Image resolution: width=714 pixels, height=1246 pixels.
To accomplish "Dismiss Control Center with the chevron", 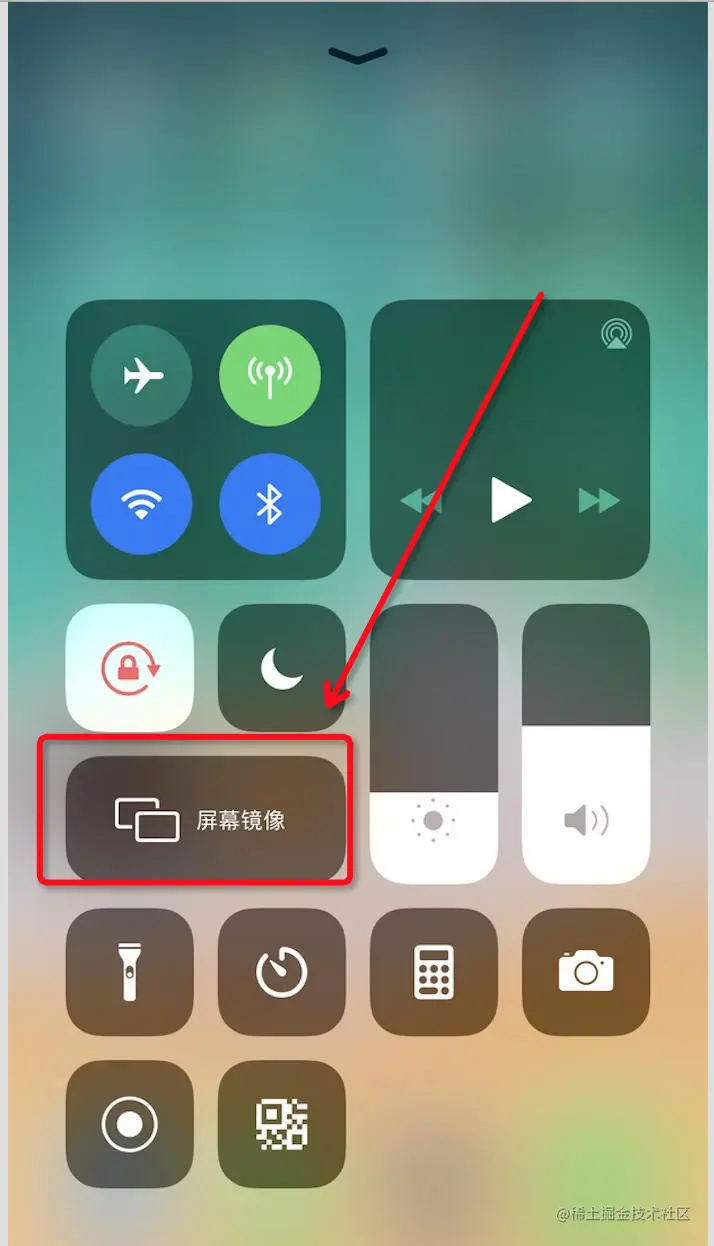I will [x=357, y=56].
